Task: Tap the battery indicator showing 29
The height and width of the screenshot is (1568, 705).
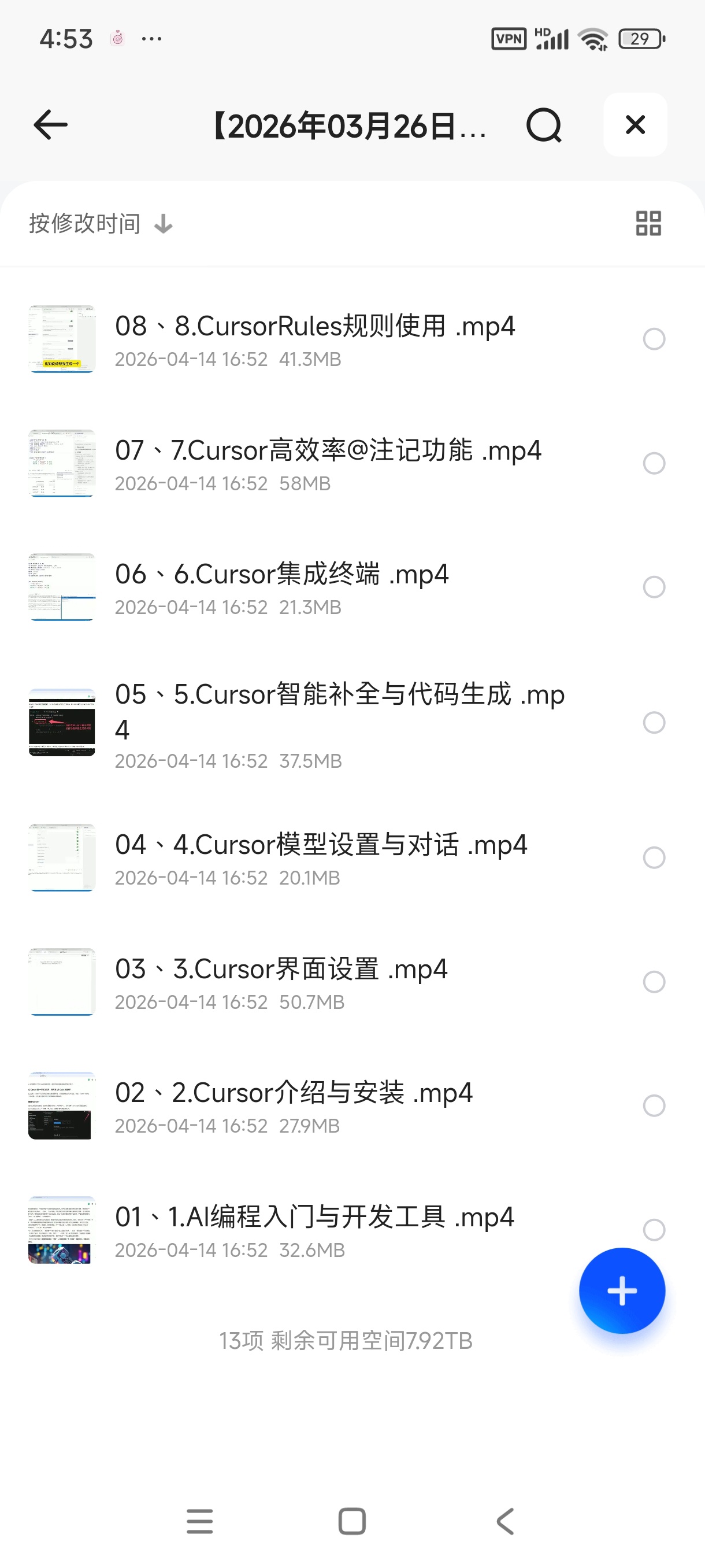Action: pos(640,38)
